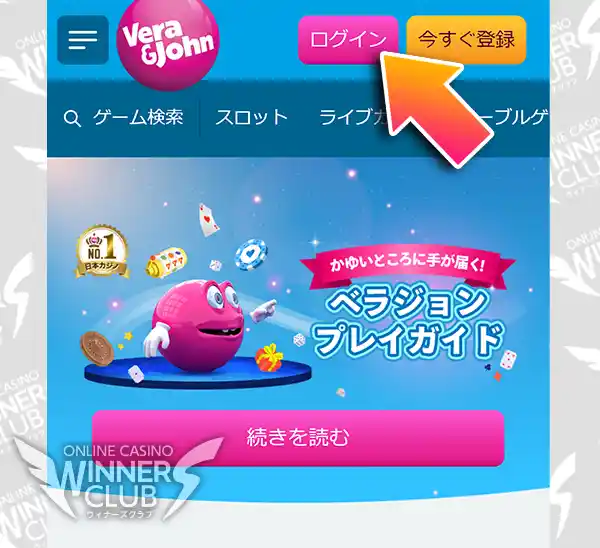Image resolution: width=600 pixels, height=548 pixels.
Task: Switch to the スロット tab
Action: tap(253, 118)
